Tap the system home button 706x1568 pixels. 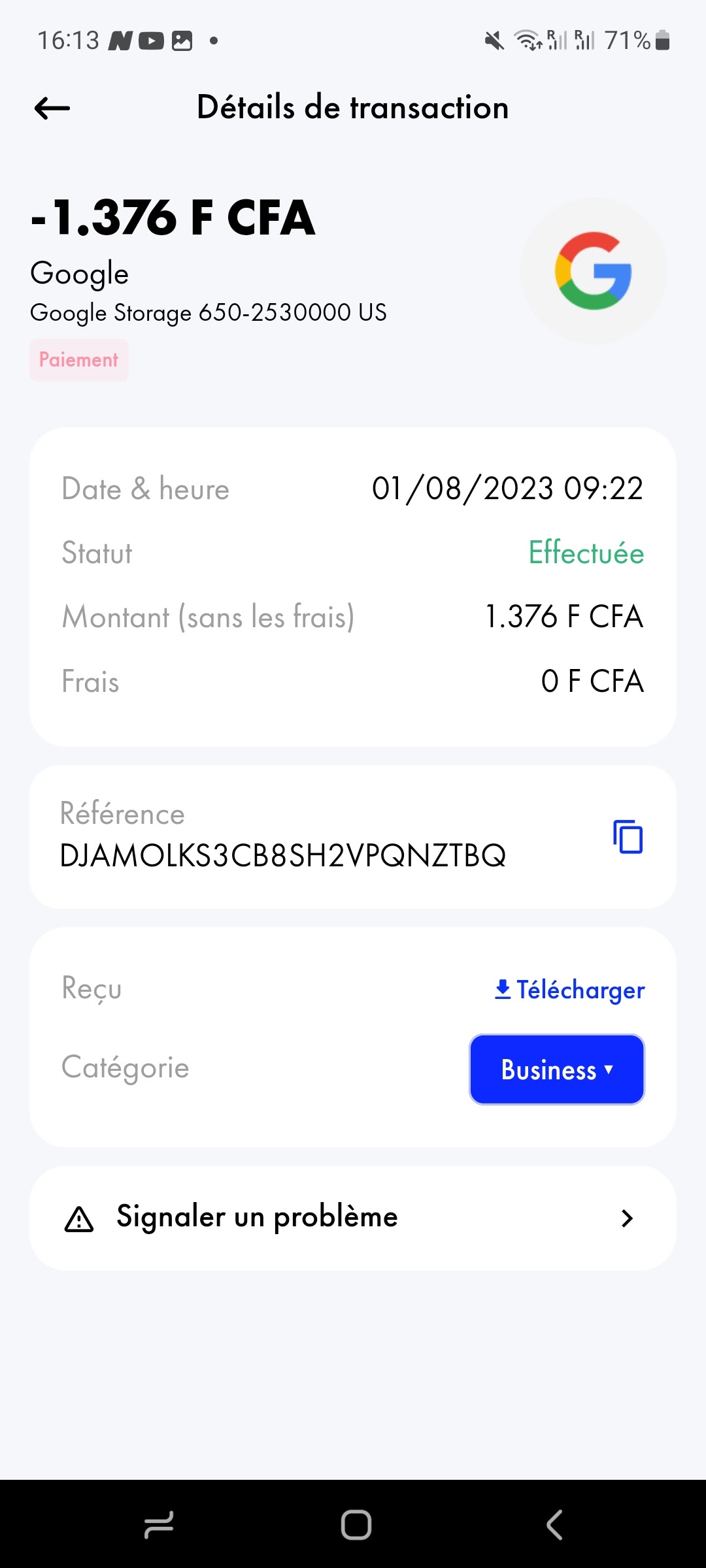pyautogui.click(x=356, y=1525)
